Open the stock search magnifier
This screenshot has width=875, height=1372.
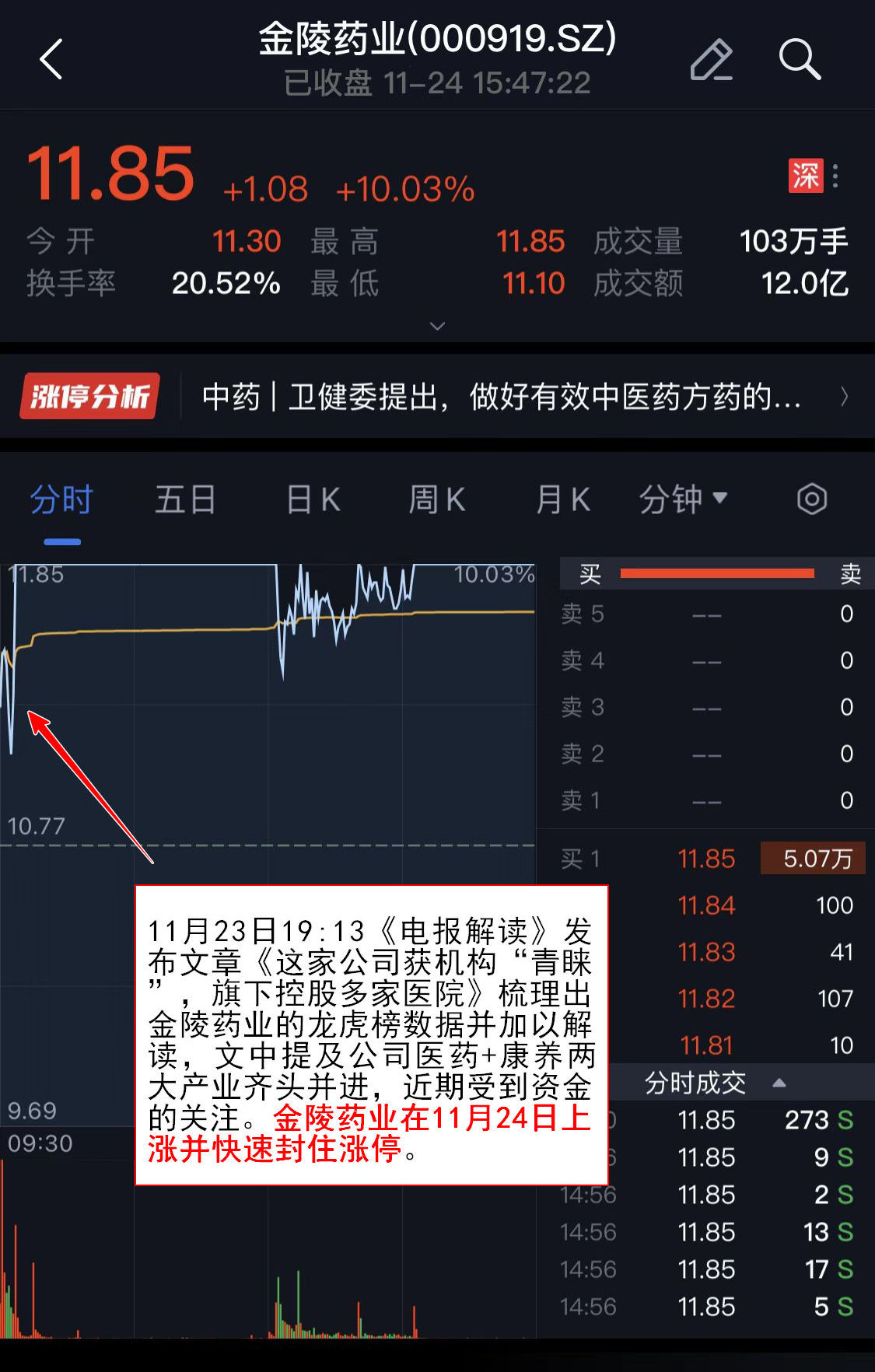click(x=800, y=60)
